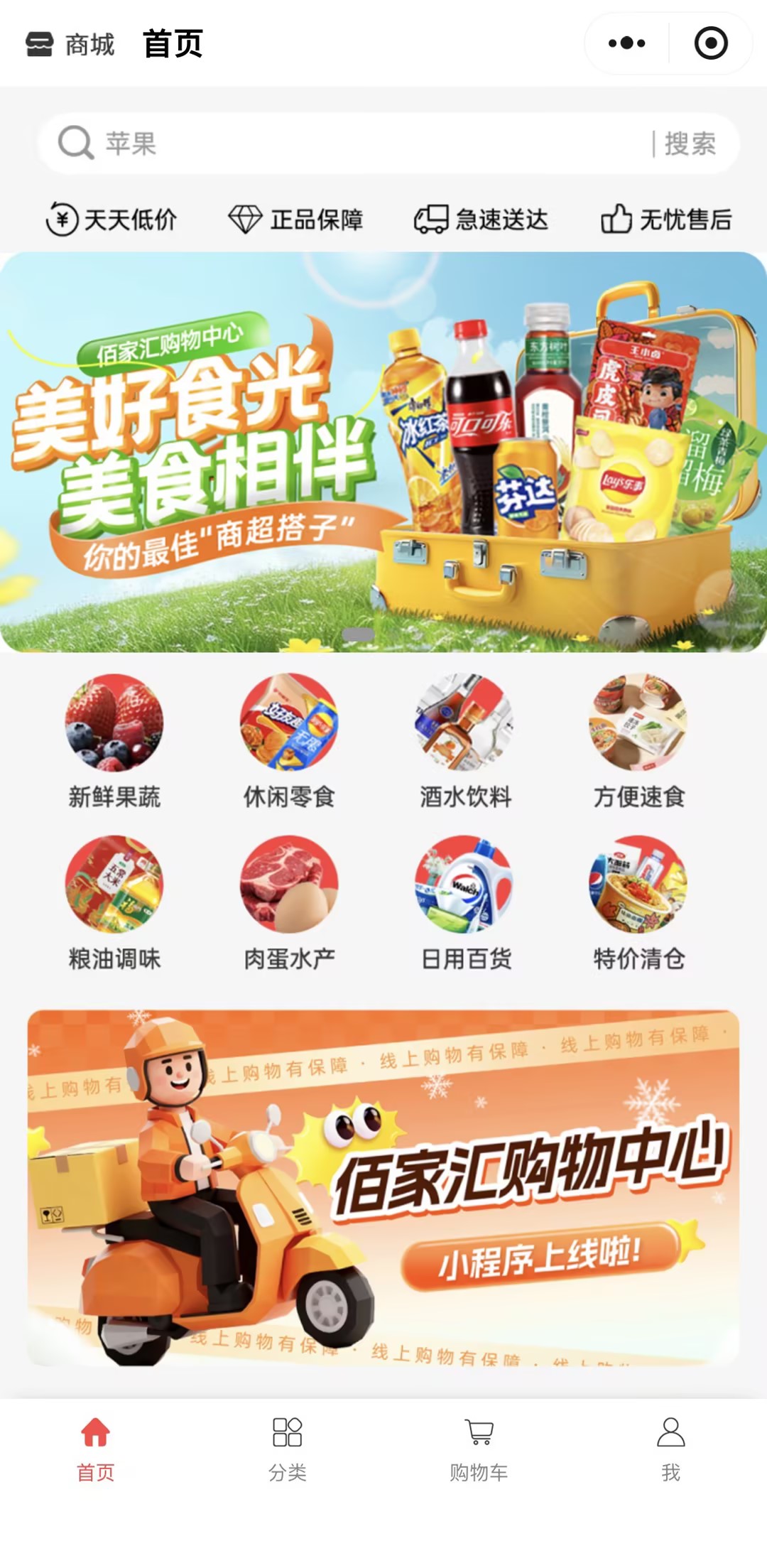
Task: Open the 美好食光 promotional banner
Action: point(383,452)
